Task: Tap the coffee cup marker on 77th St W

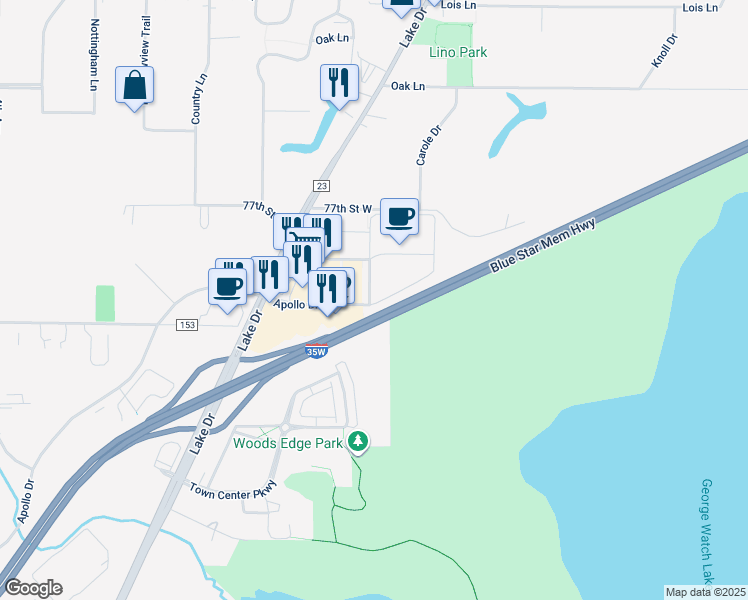Action: point(400,218)
